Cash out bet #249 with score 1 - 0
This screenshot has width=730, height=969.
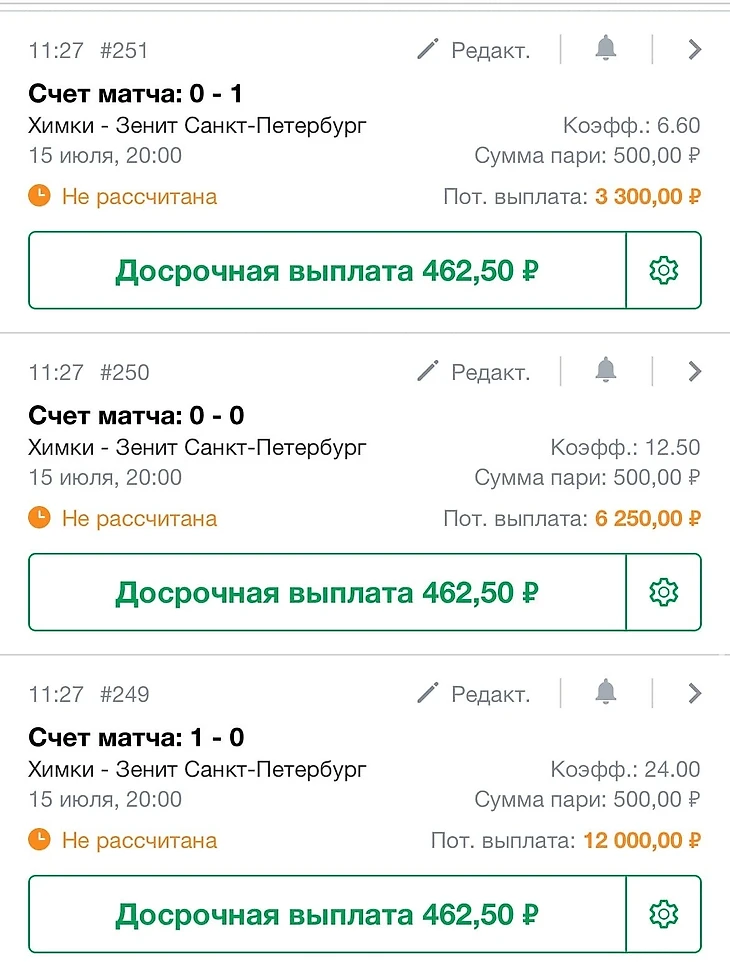click(327, 914)
